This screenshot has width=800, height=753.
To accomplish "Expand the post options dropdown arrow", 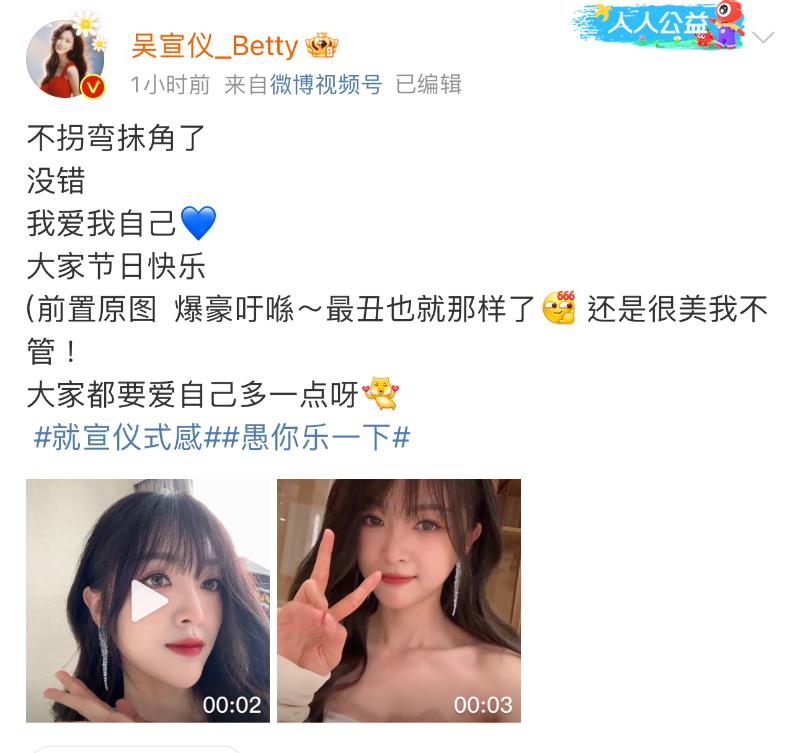I will [x=763, y=39].
